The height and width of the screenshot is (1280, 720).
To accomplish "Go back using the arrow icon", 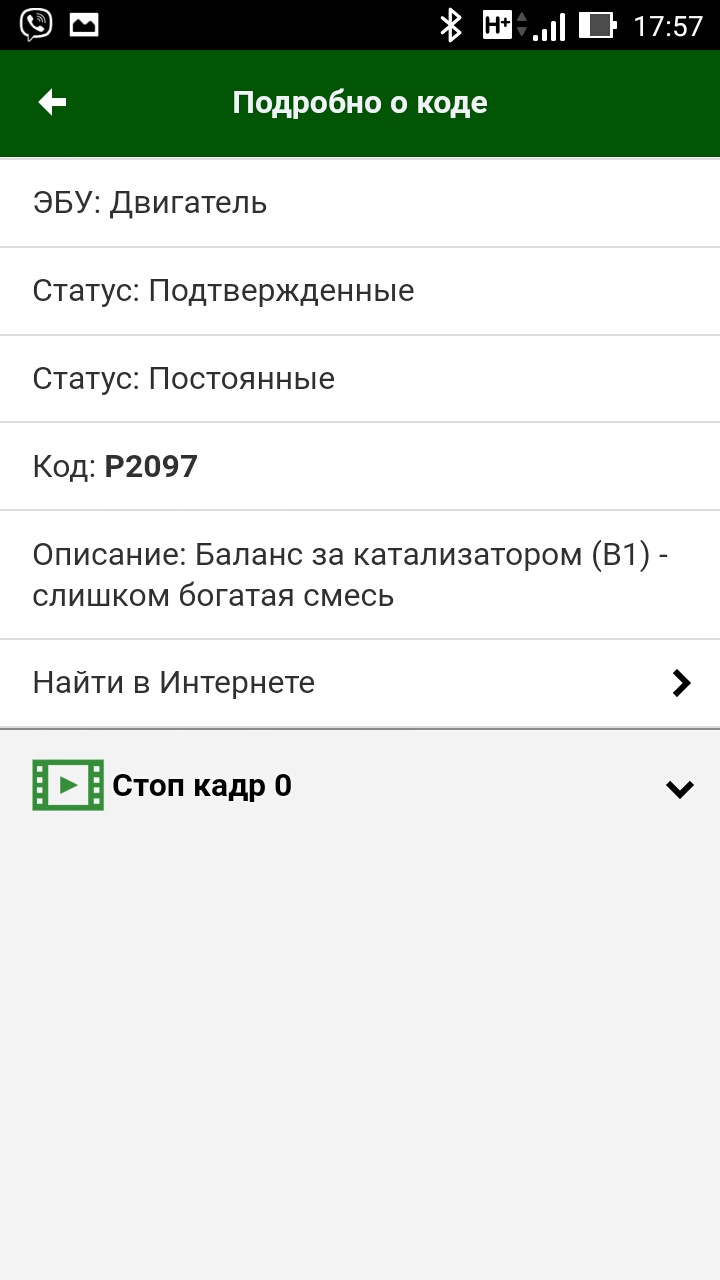I will tap(52, 102).
